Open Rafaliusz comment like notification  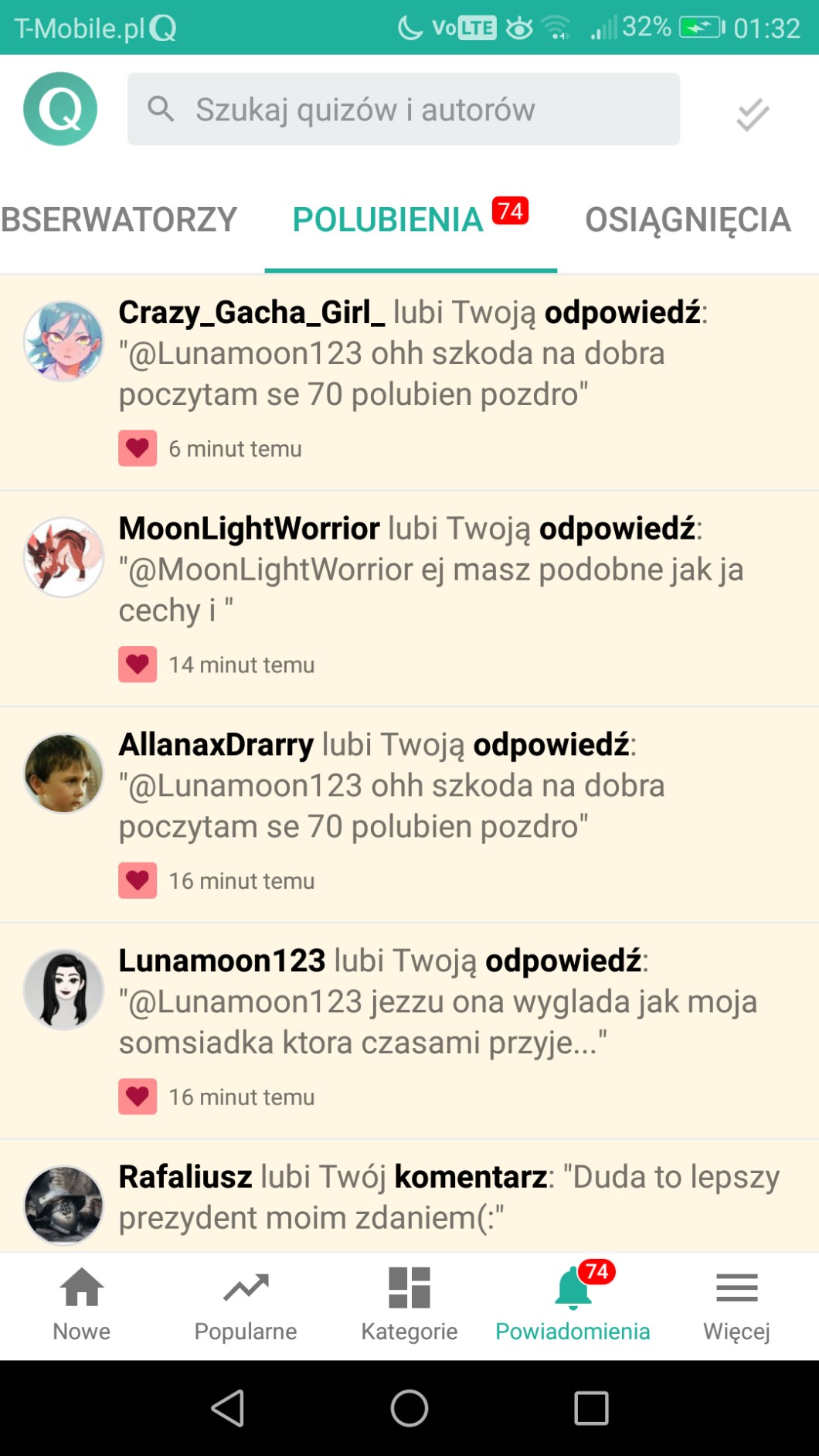pos(409,1197)
